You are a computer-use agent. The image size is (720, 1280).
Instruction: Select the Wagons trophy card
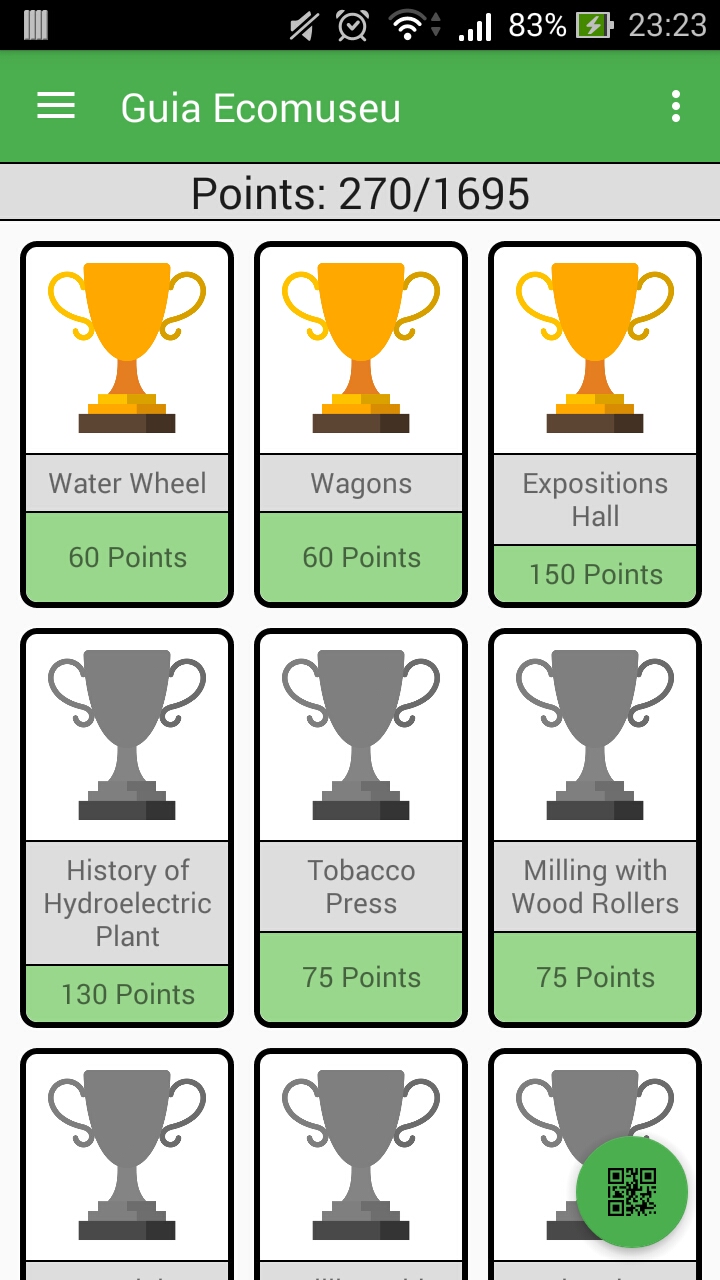361,424
